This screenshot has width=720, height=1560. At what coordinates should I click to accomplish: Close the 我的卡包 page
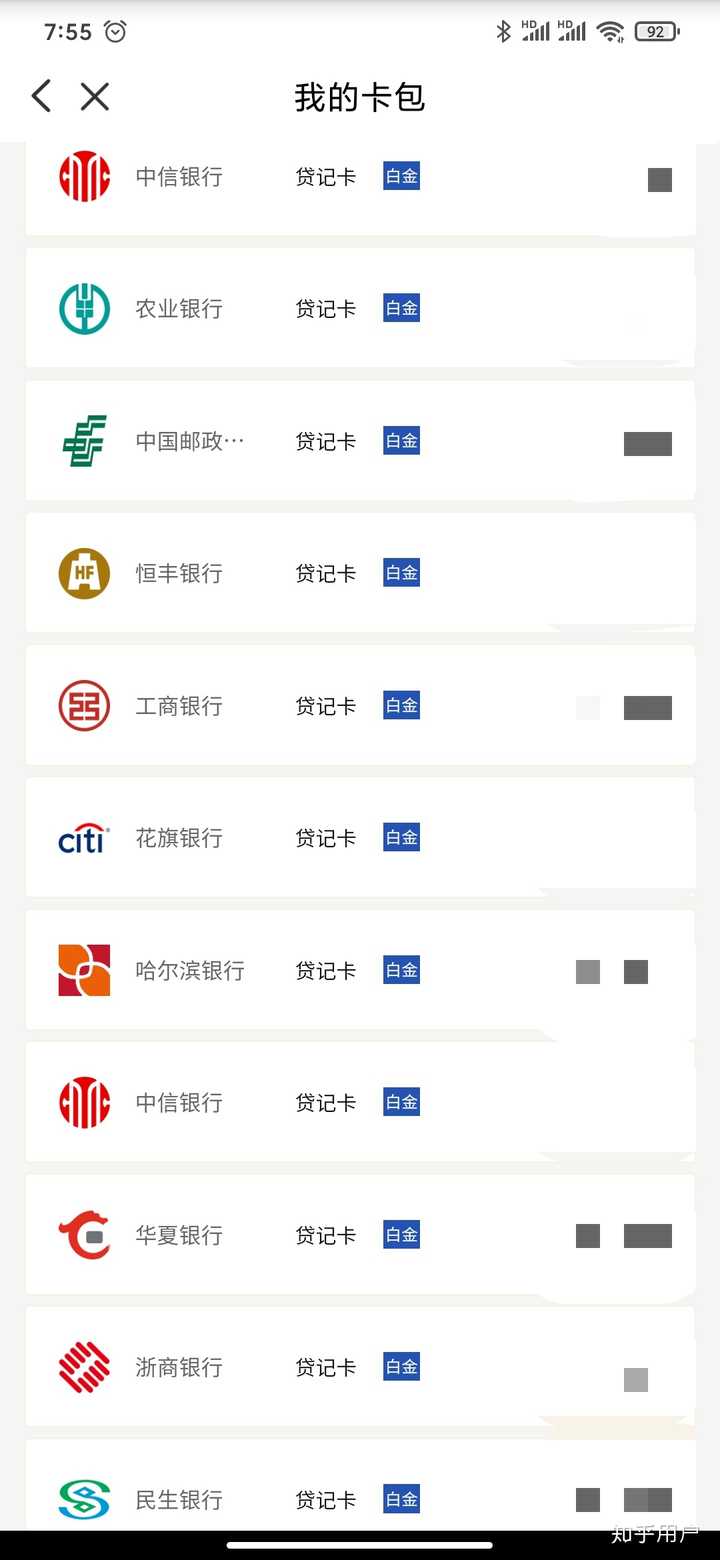pyautogui.click(x=95, y=97)
